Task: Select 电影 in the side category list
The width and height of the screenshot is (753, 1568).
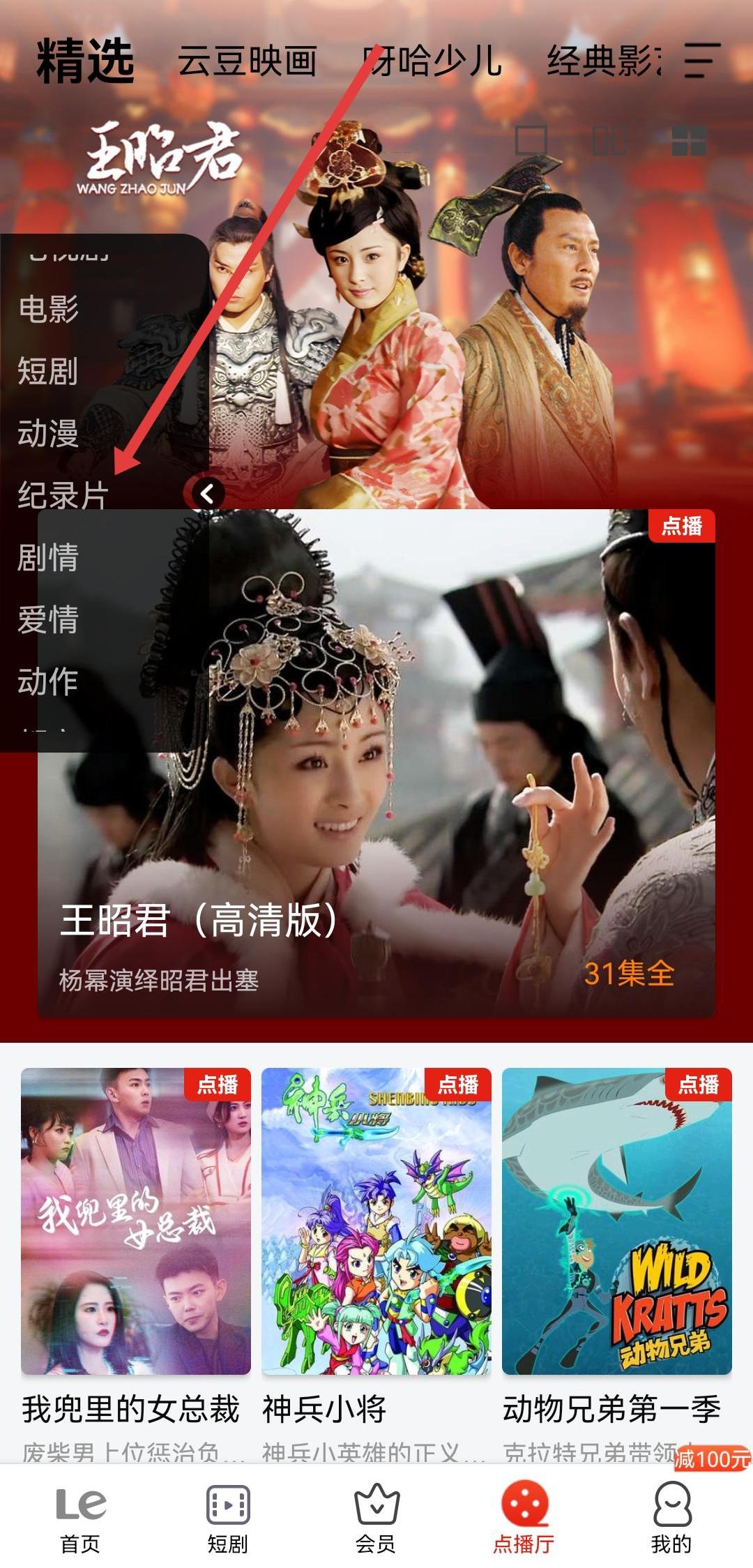Action: (x=49, y=309)
